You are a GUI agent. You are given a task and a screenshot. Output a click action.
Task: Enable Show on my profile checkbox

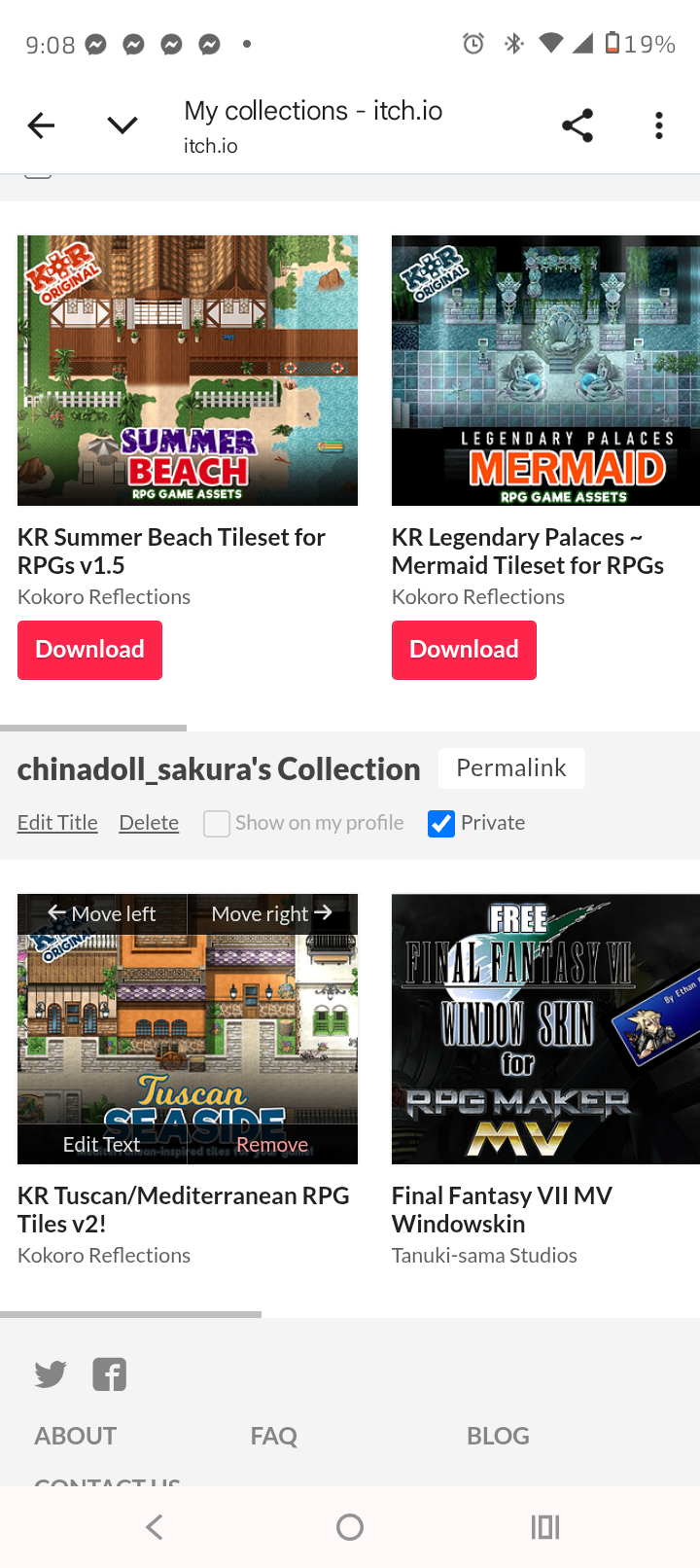[x=217, y=824]
